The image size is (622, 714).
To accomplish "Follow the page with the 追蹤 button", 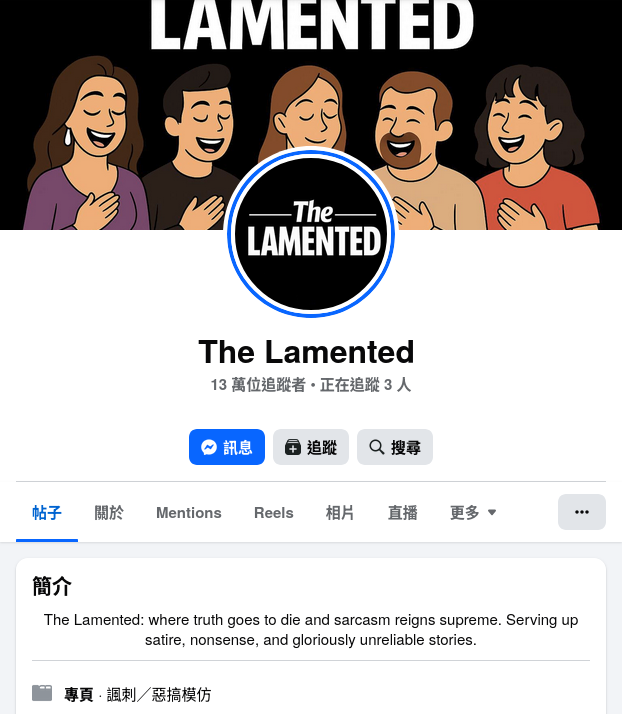I will click(x=311, y=447).
